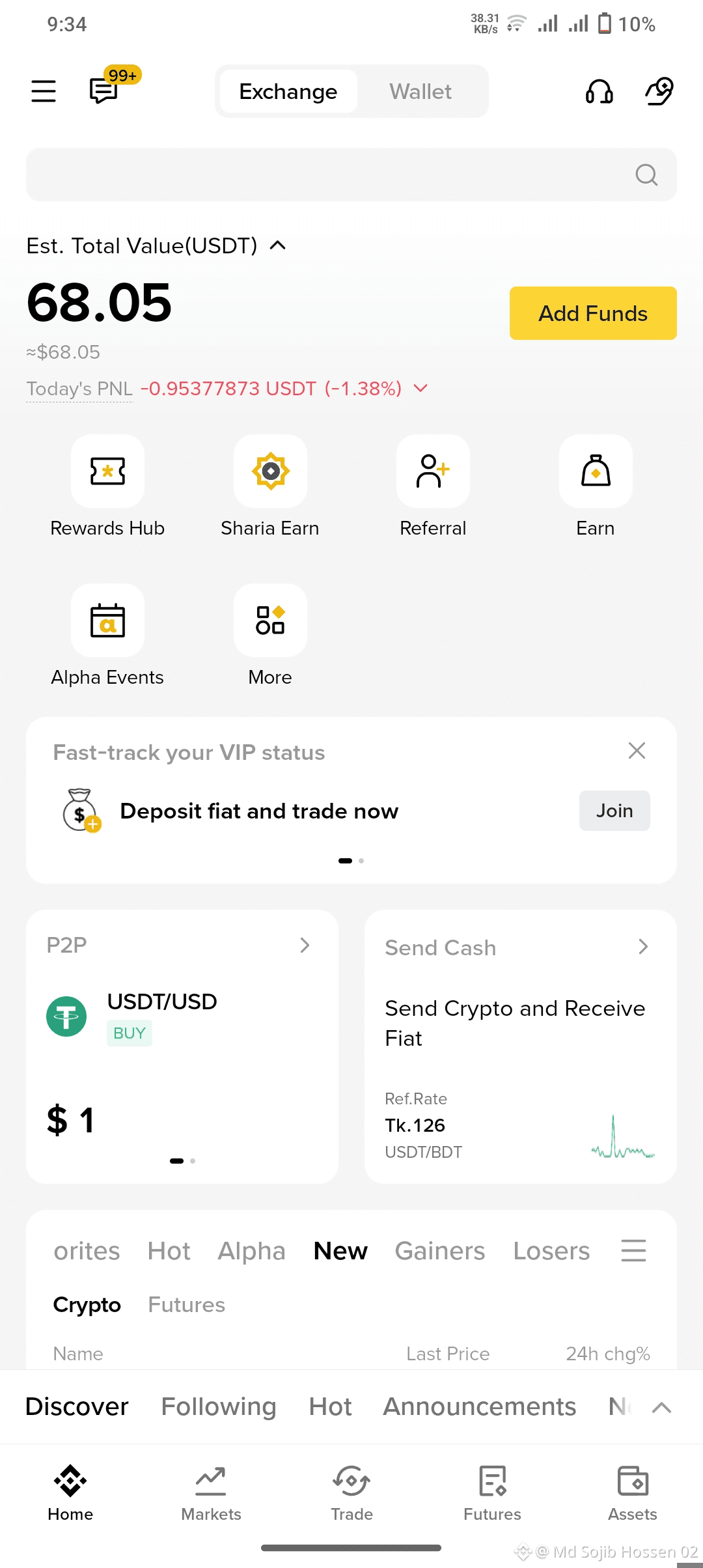Open the messages icon with 99+ badge
Screen dimensions: 703x1568
[x=104, y=91]
